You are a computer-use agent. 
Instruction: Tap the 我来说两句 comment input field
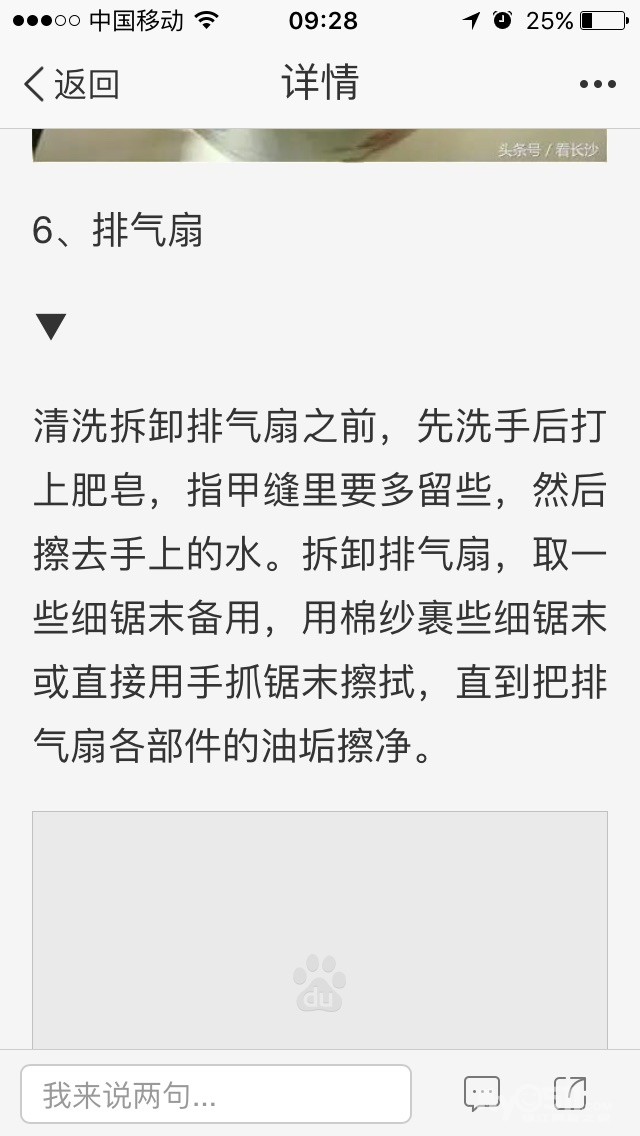tap(216, 1094)
